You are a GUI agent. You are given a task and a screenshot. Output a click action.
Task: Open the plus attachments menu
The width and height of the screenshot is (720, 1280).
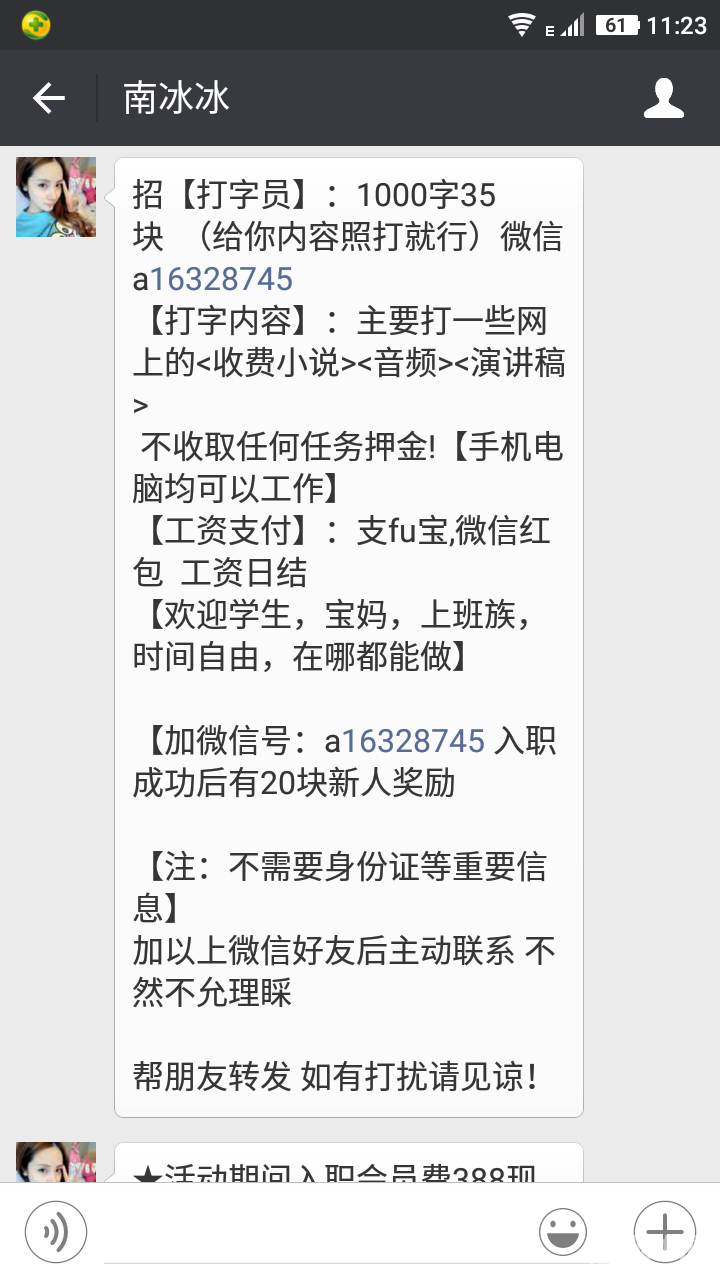tap(664, 1231)
